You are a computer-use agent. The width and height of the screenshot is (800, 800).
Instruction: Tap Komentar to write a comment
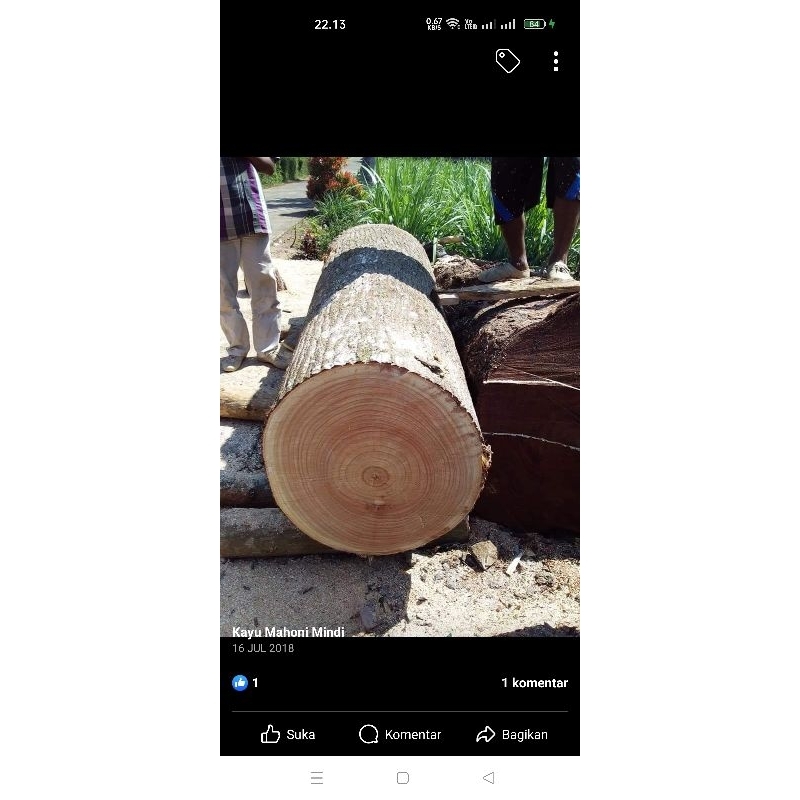click(400, 734)
